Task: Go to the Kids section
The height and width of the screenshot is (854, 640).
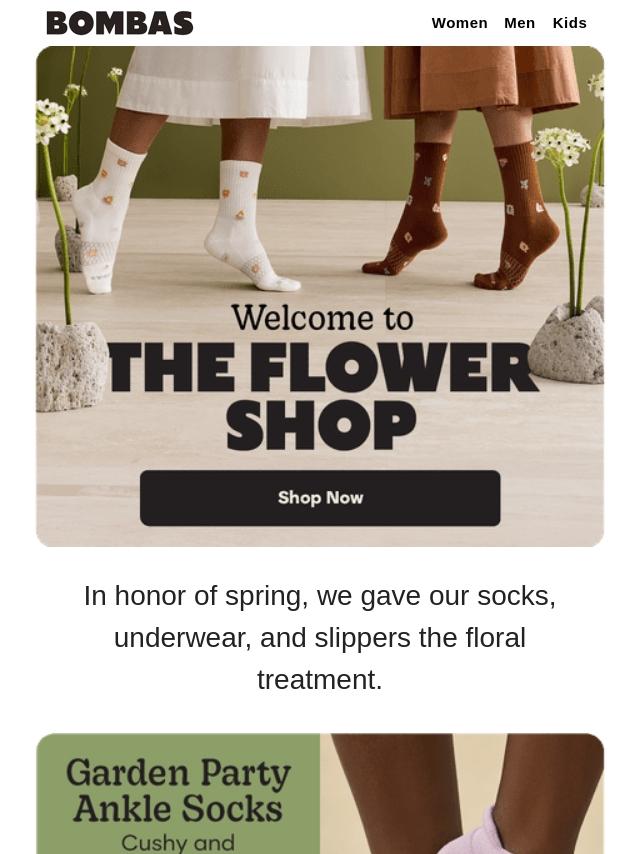Action: pyautogui.click(x=569, y=23)
